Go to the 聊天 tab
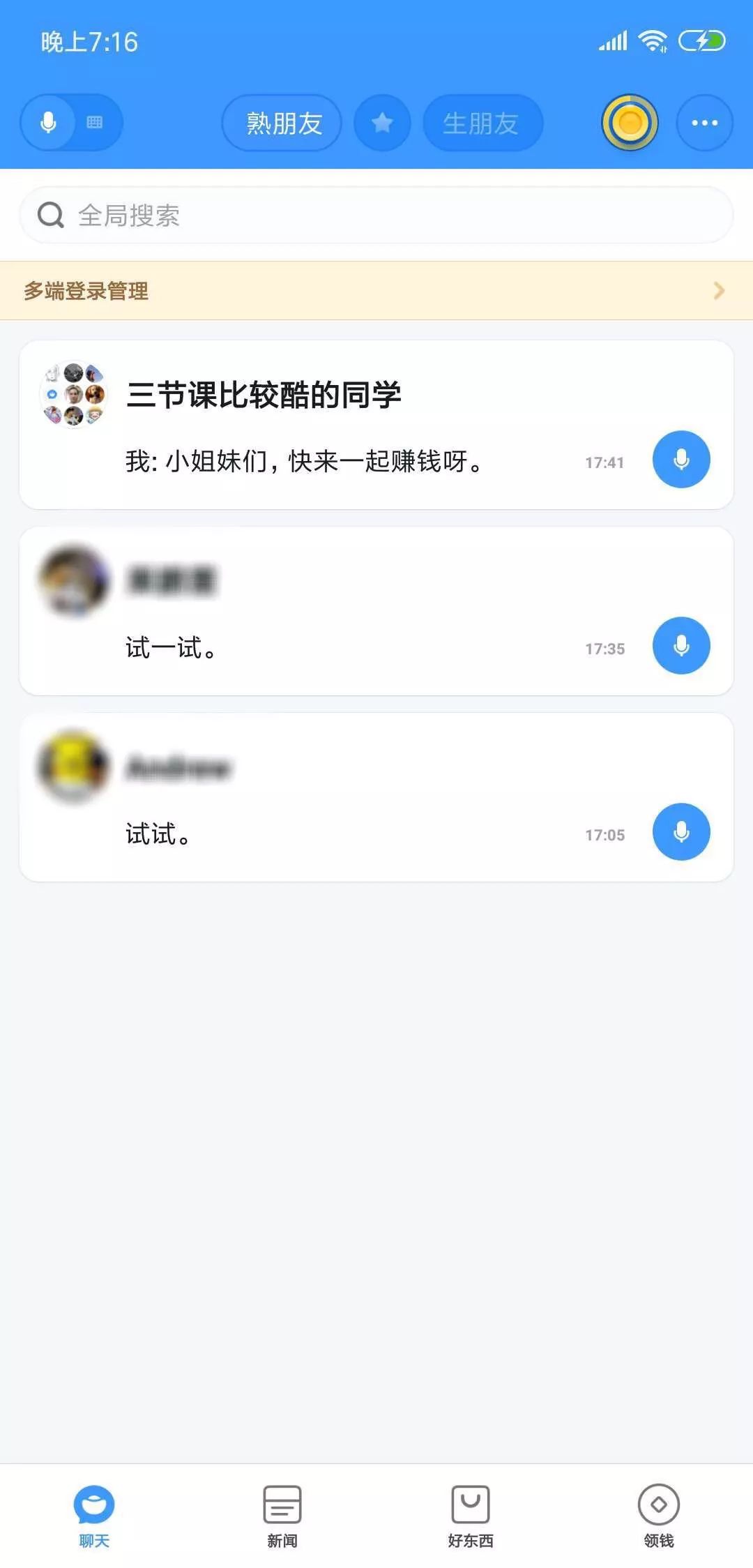The width and height of the screenshot is (753, 1568). click(94, 1515)
